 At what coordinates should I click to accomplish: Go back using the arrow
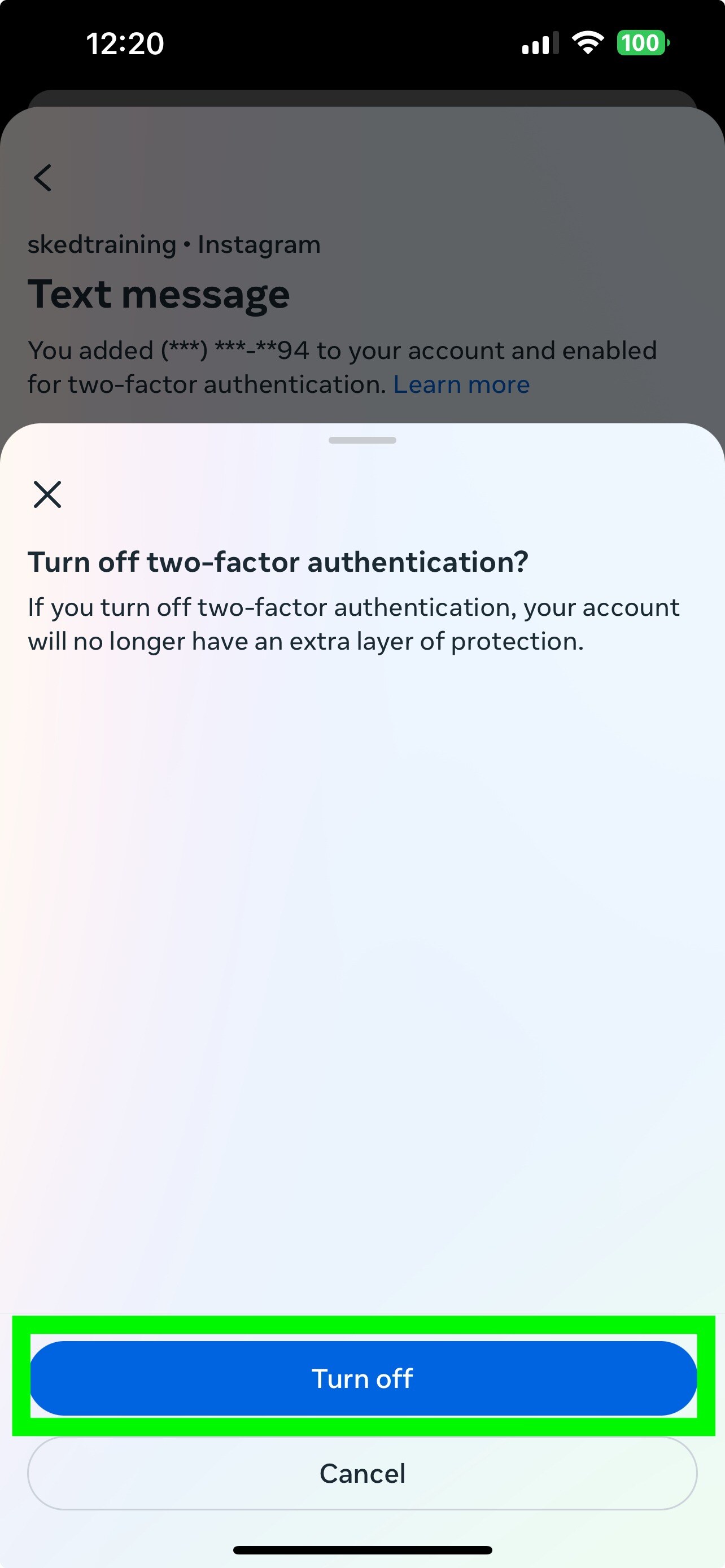point(42,178)
